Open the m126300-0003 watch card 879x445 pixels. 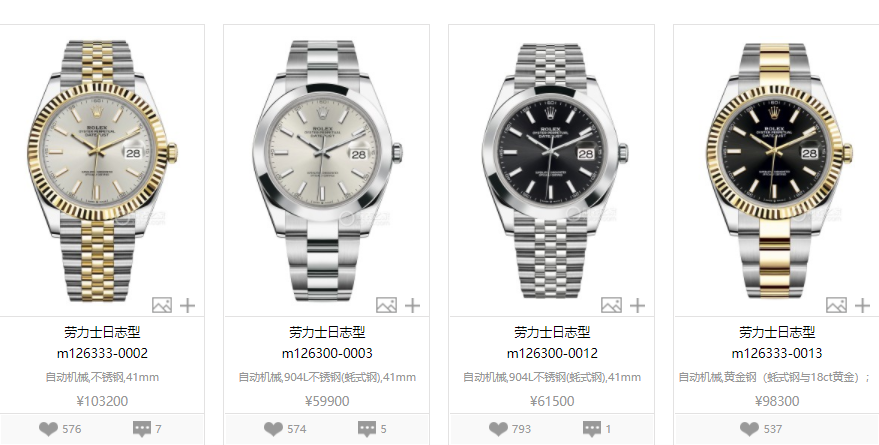pyautogui.click(x=326, y=170)
